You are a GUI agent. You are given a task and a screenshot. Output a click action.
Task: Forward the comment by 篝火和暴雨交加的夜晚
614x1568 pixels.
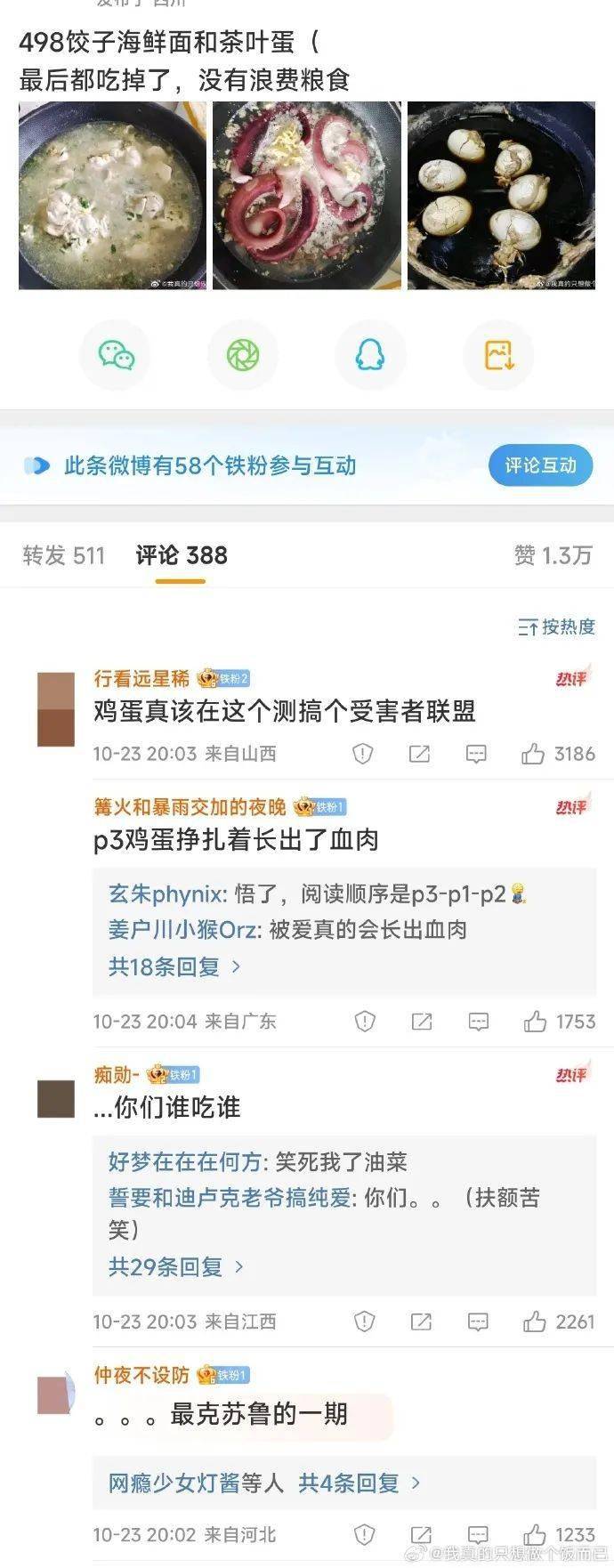tap(422, 1022)
